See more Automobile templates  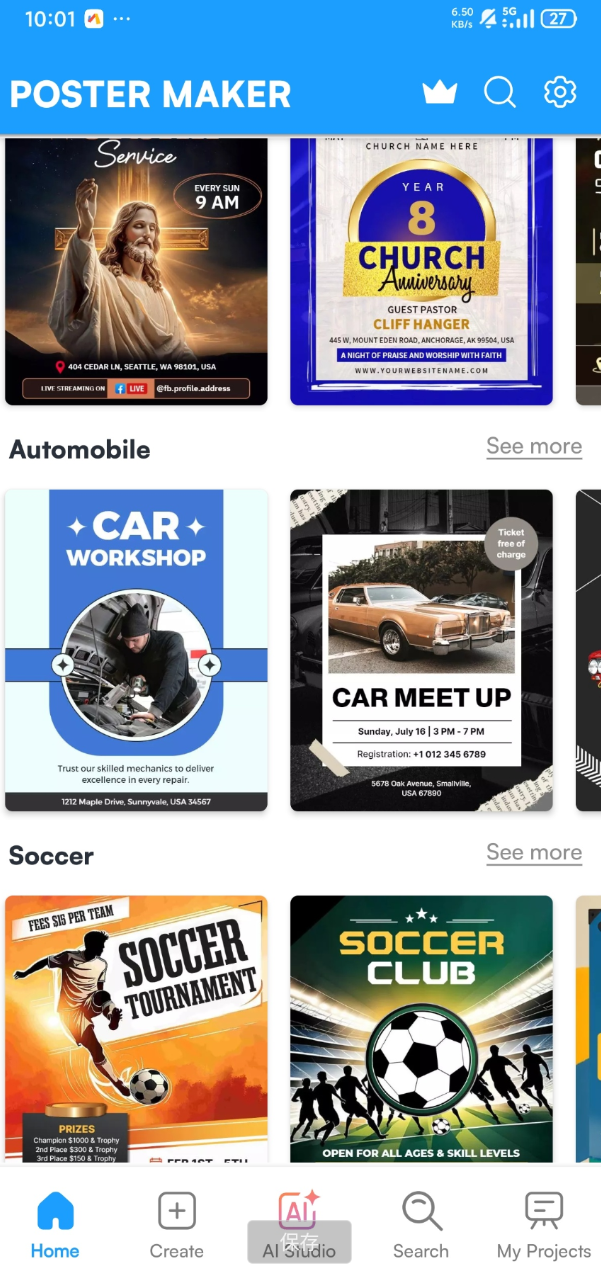coord(534,447)
